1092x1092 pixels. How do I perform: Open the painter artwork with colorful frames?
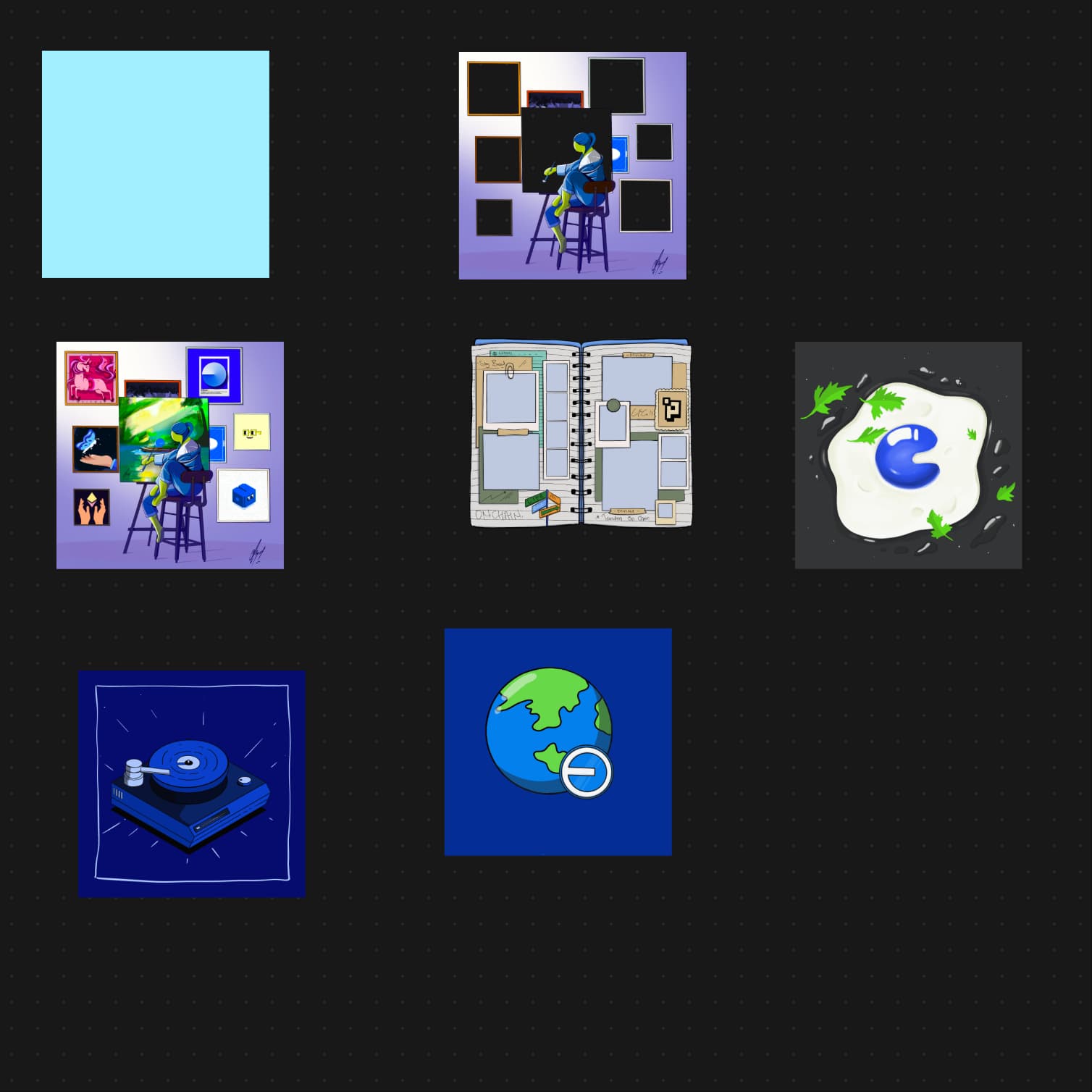170,455
